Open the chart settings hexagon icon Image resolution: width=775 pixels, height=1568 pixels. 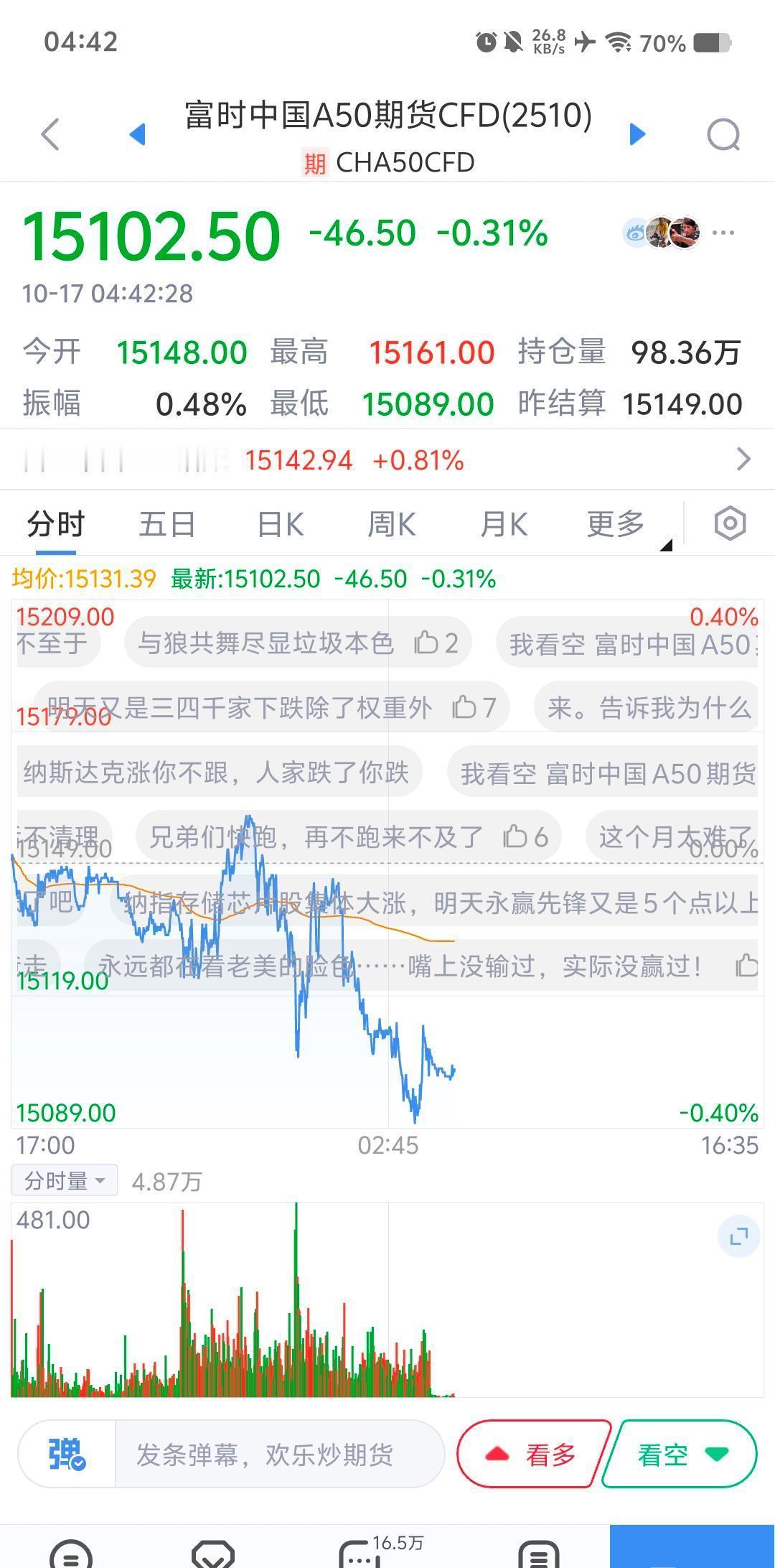pyautogui.click(x=730, y=523)
